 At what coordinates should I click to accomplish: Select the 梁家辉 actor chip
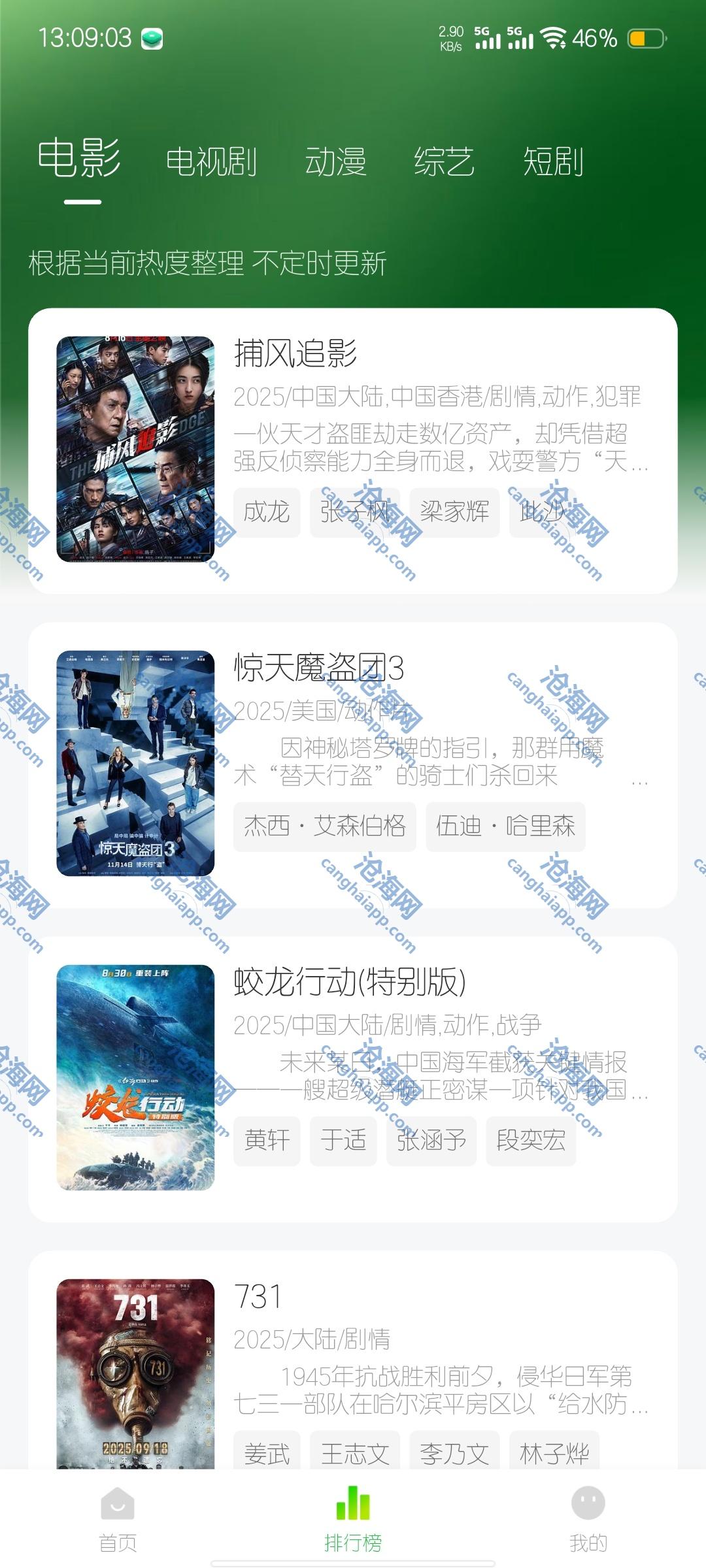pyautogui.click(x=454, y=512)
